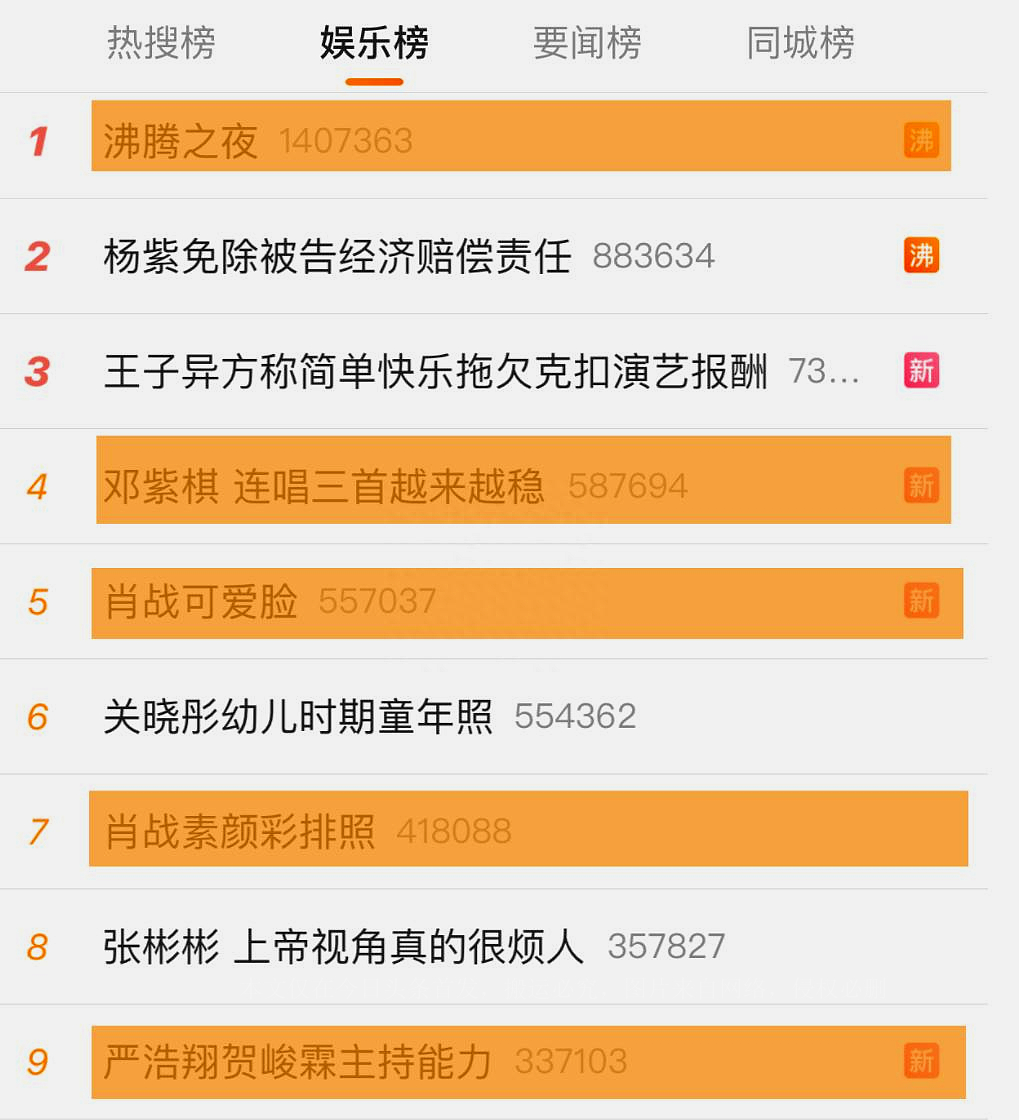The image size is (1019, 1120).
Task: Click the rank number 1 indicator
Action: (37, 140)
